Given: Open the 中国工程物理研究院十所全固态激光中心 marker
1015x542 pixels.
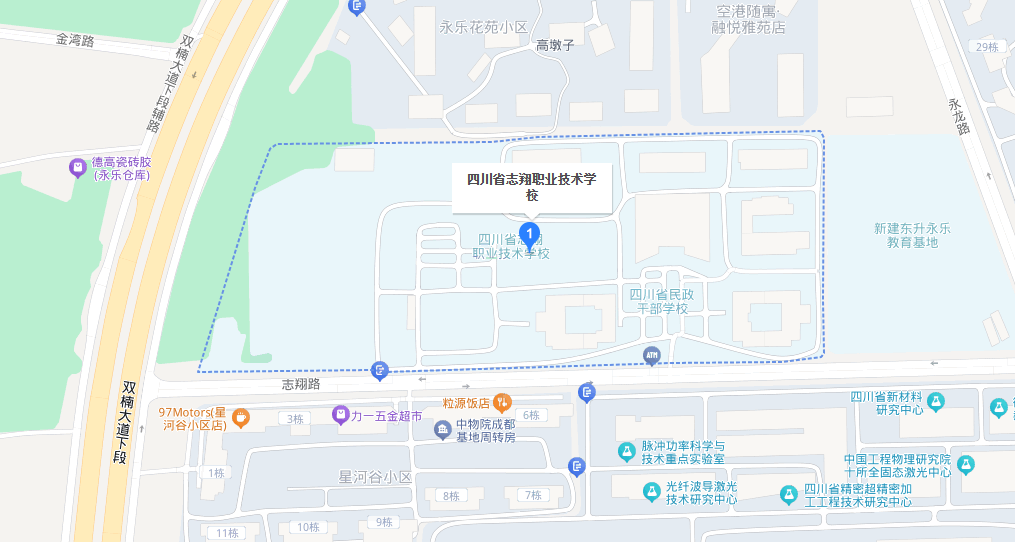Looking at the screenshot, I should [x=965, y=465].
